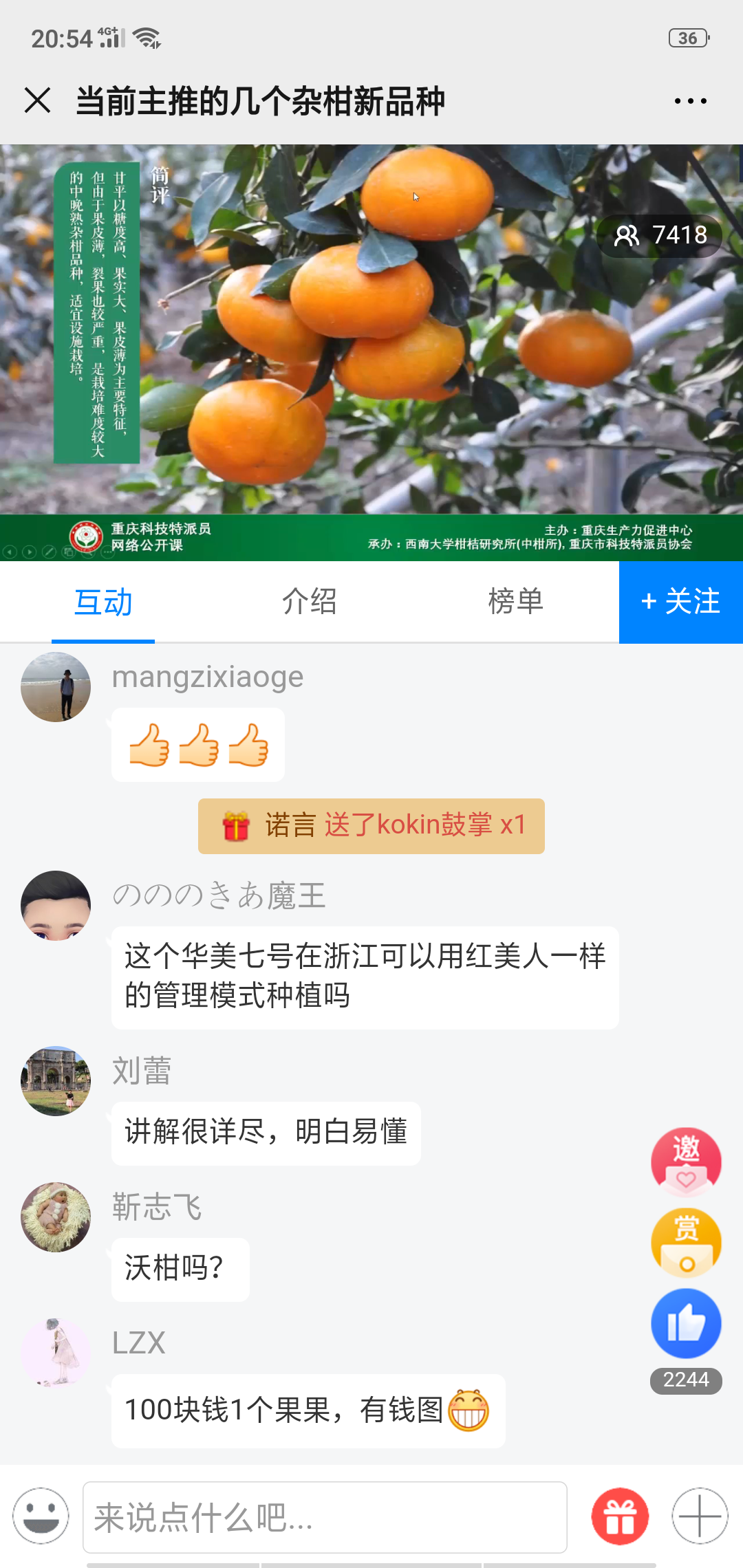
Task: Open the three-dot overflow menu
Action: pyautogui.click(x=690, y=101)
